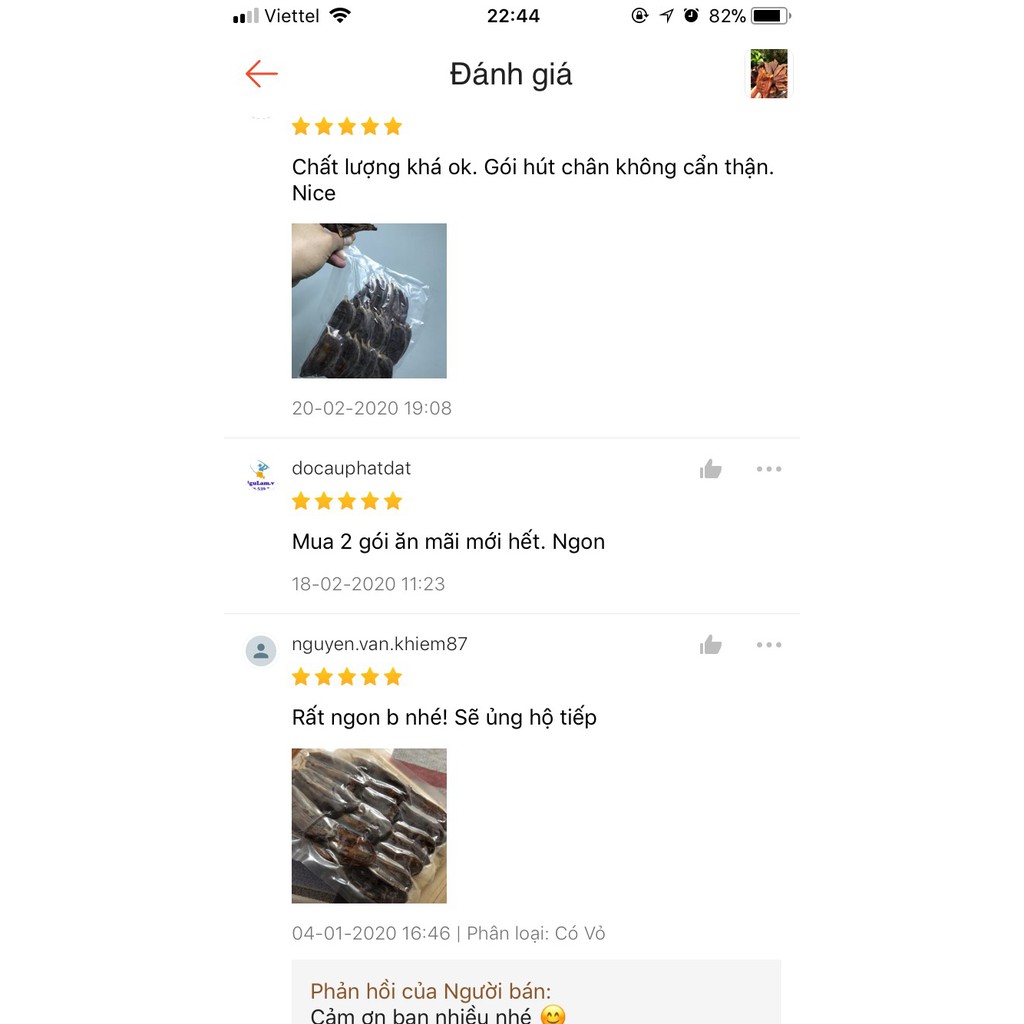Open more options for docauphatdat's review
The height and width of the screenshot is (1024, 1024).
point(769,469)
